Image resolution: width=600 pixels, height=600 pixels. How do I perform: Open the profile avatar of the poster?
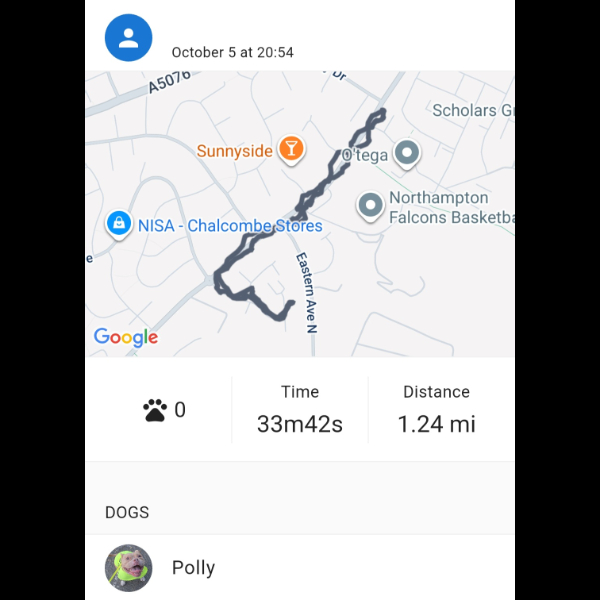(x=129, y=38)
